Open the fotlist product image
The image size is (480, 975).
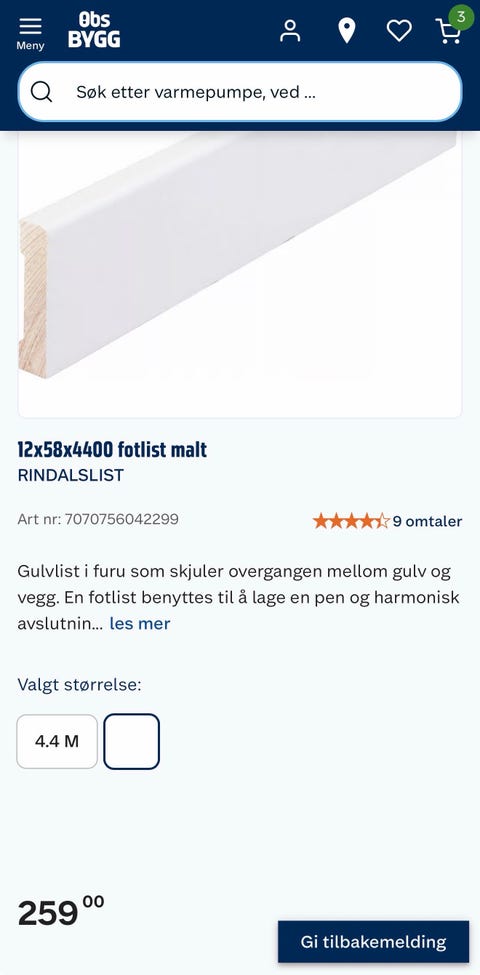[x=240, y=274]
